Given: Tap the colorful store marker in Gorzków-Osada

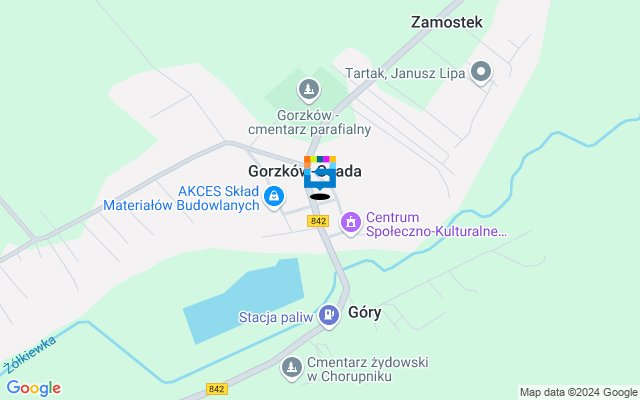Looking at the screenshot, I should click(320, 172).
